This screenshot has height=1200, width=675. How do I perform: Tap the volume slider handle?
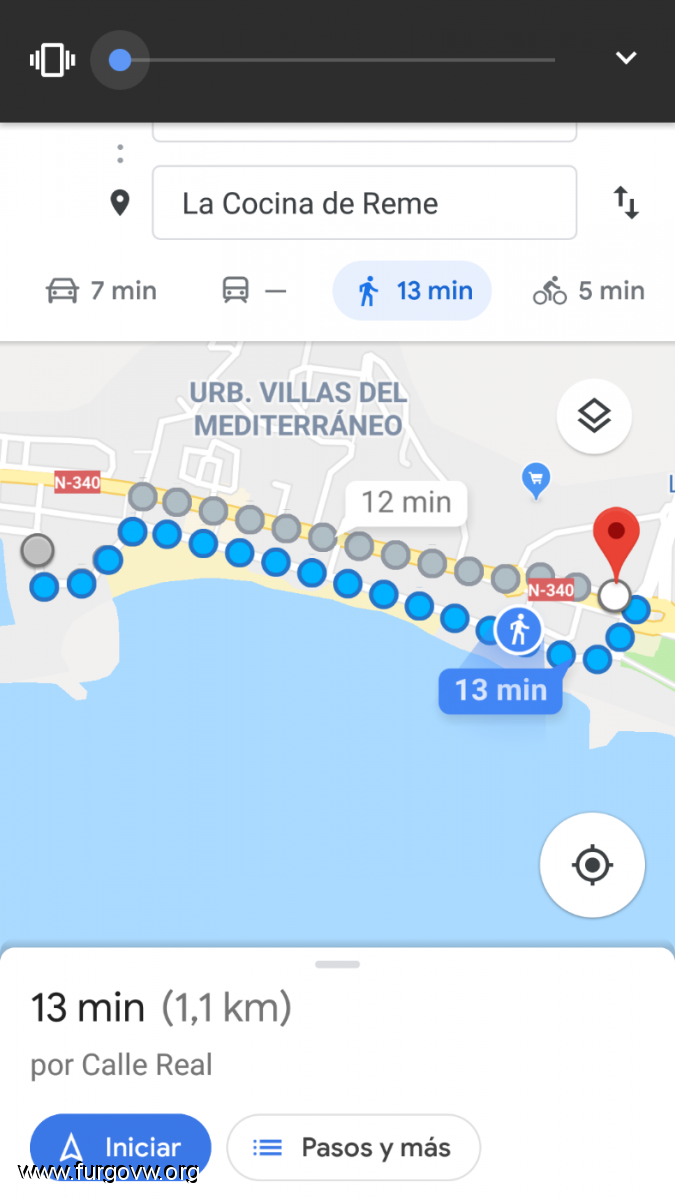[x=120, y=60]
